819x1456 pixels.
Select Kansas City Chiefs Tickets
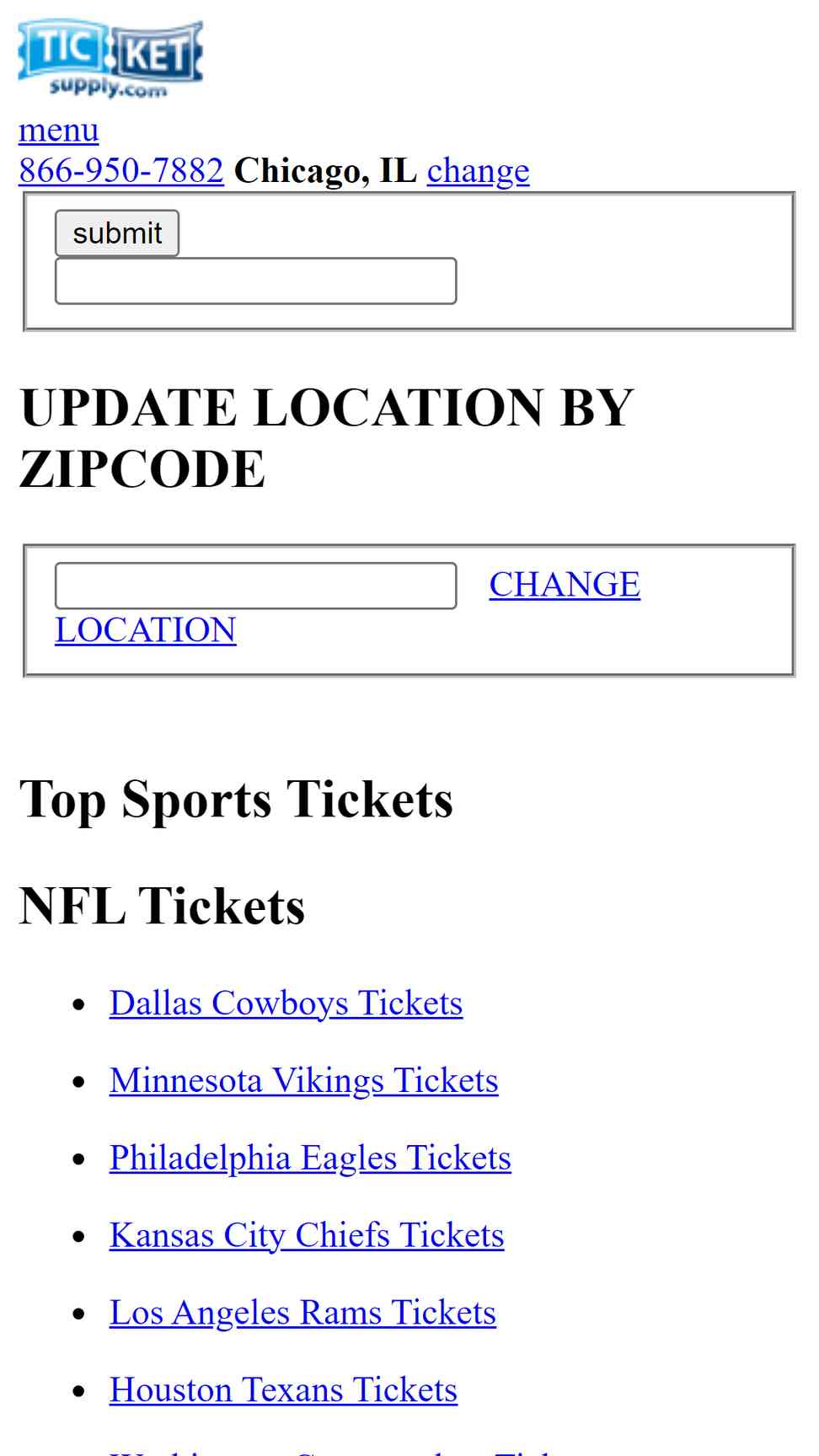[x=307, y=1236]
